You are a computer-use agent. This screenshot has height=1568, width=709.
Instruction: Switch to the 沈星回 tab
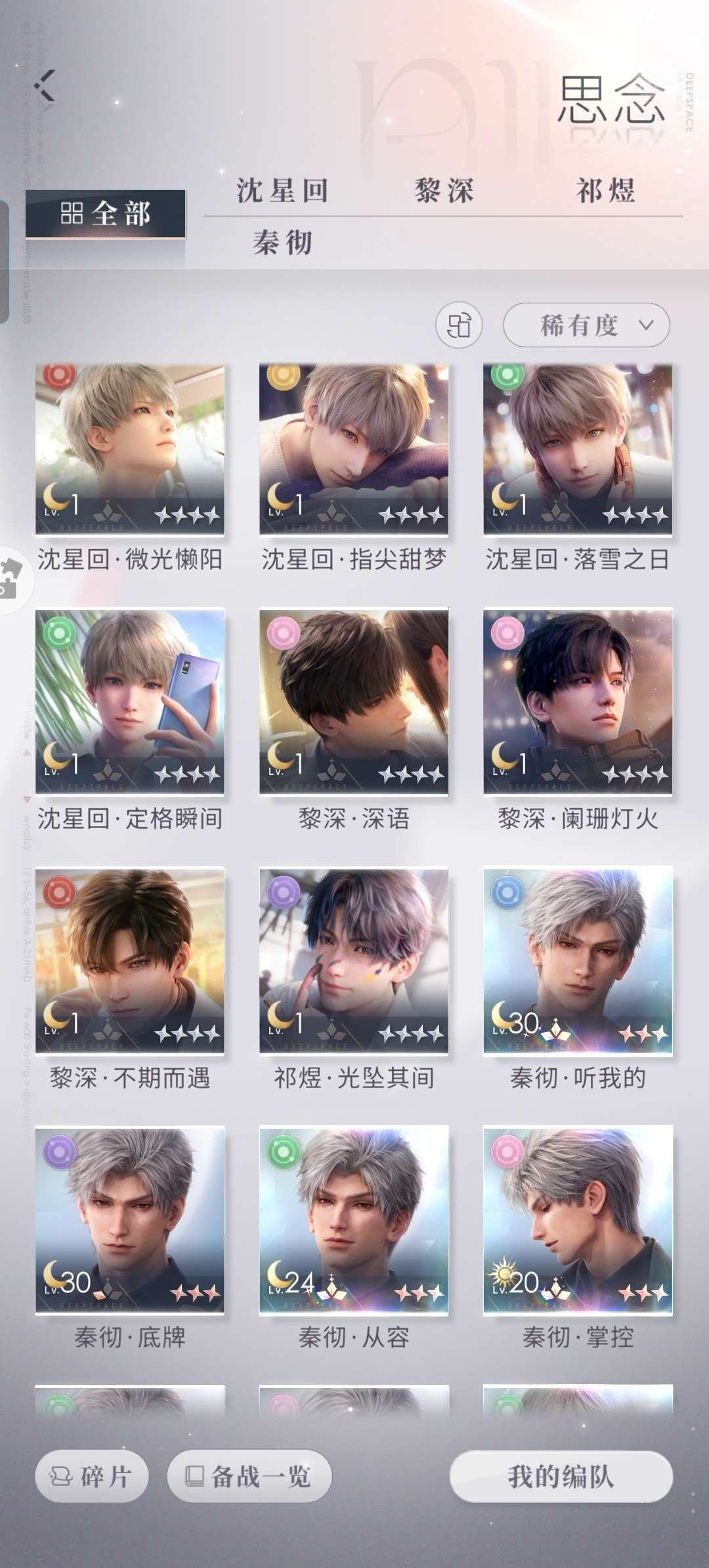pos(282,191)
